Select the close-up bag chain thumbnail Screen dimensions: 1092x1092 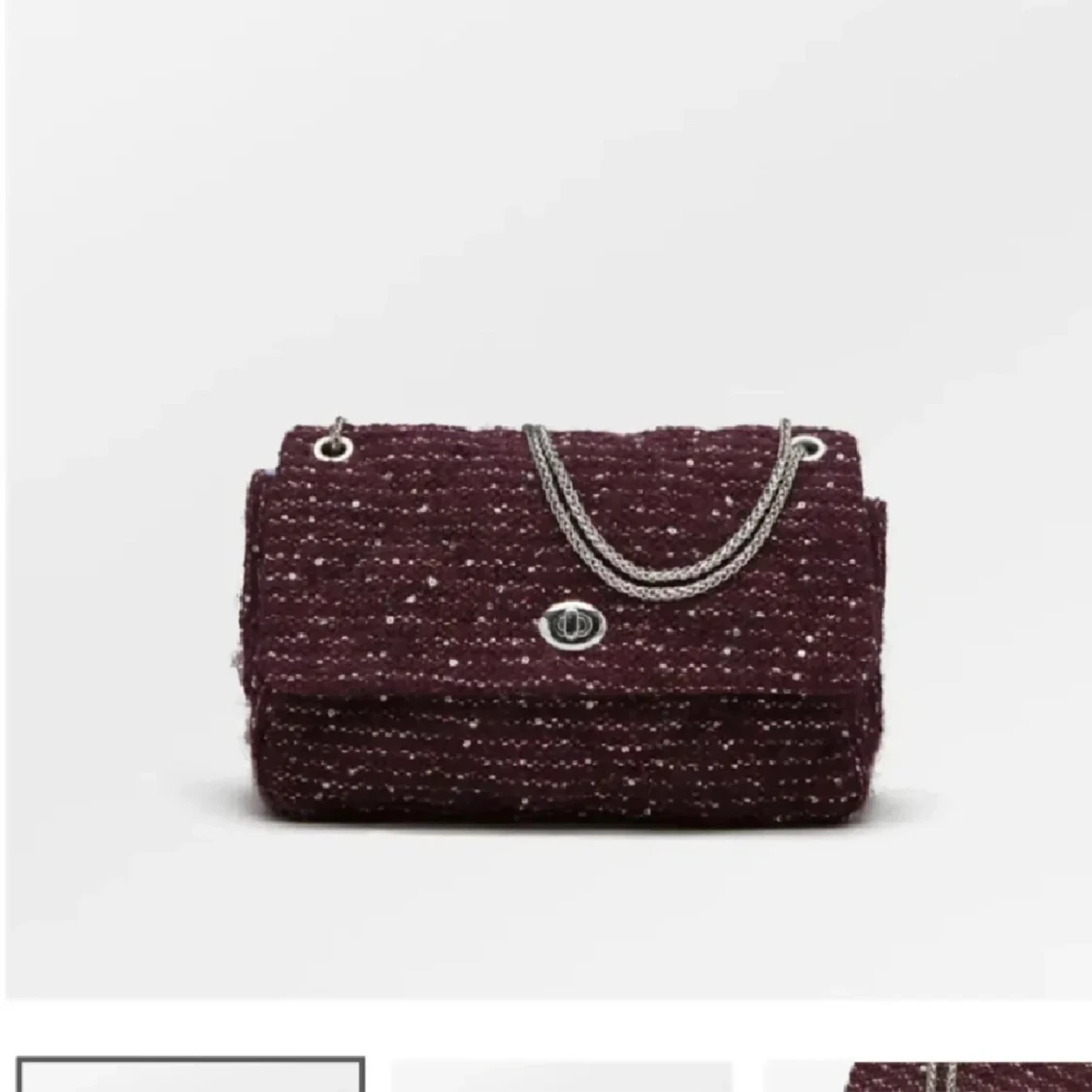(930, 1075)
